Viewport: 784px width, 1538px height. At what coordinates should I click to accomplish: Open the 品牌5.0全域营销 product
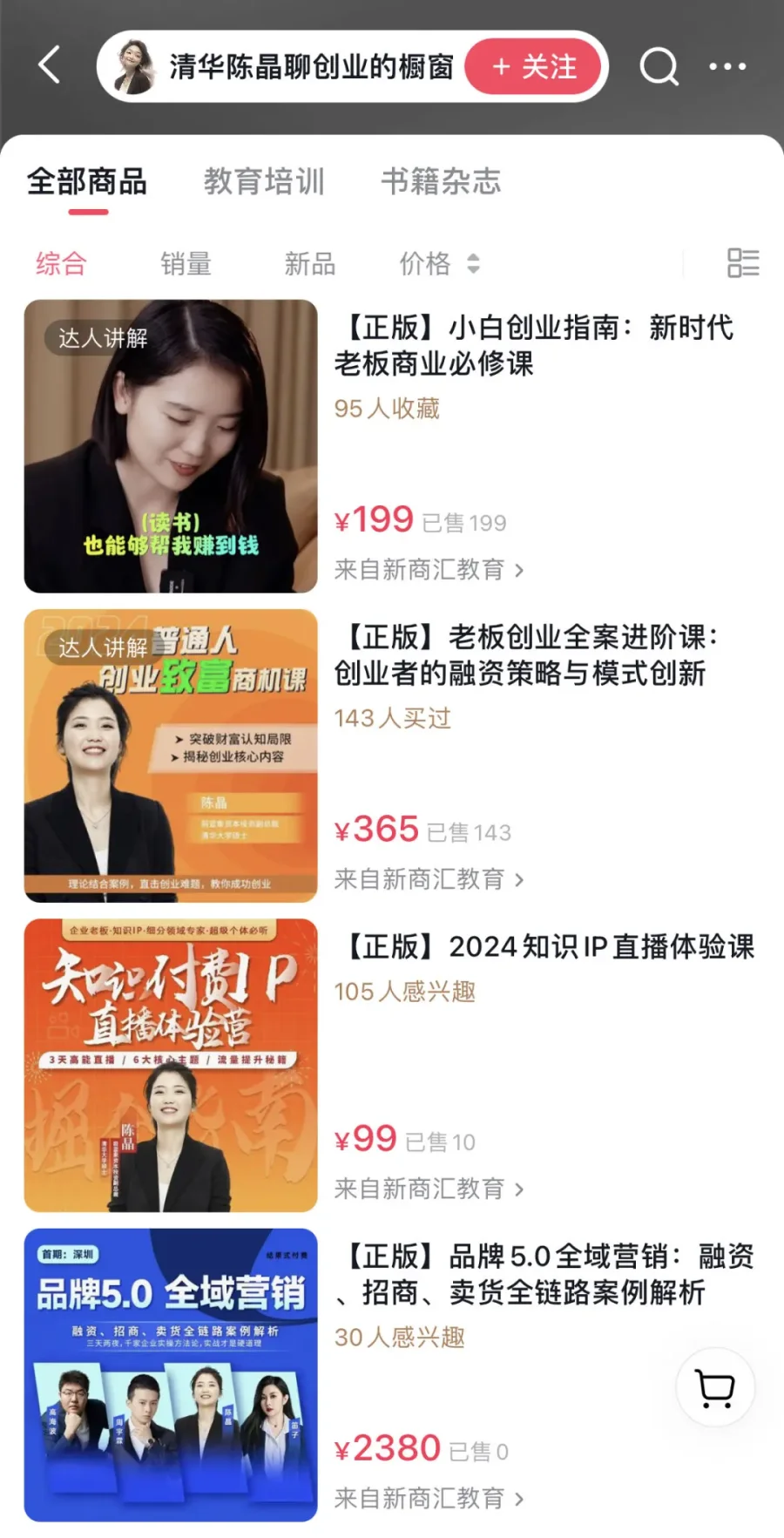tap(544, 1273)
